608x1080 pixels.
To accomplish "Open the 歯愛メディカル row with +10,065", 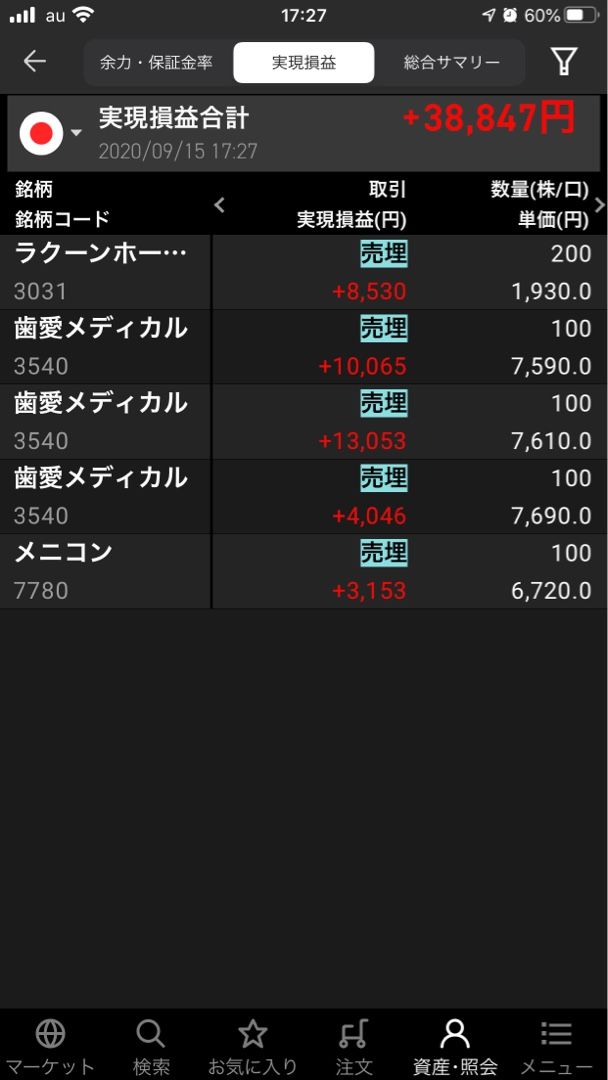I will [304, 347].
